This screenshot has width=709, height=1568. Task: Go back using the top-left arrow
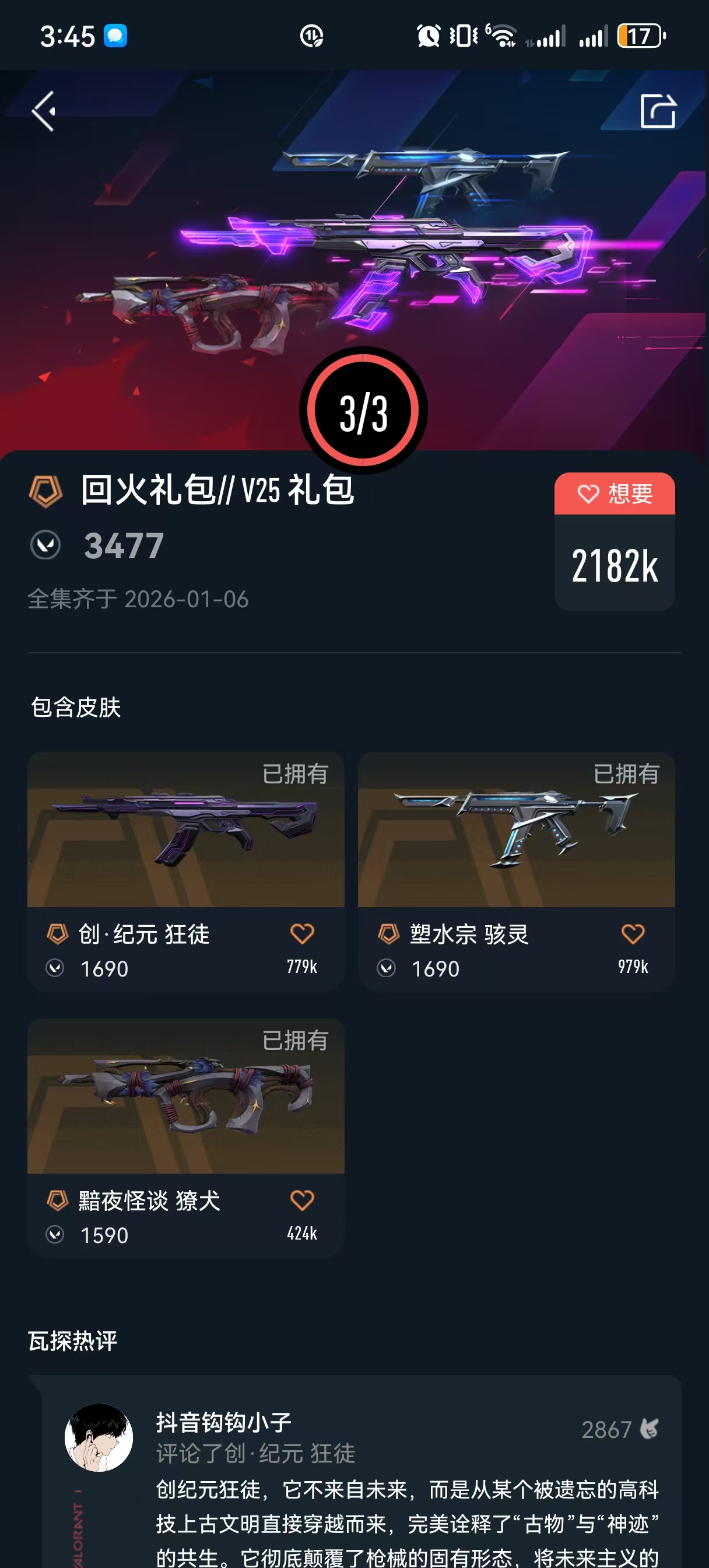pyautogui.click(x=44, y=111)
